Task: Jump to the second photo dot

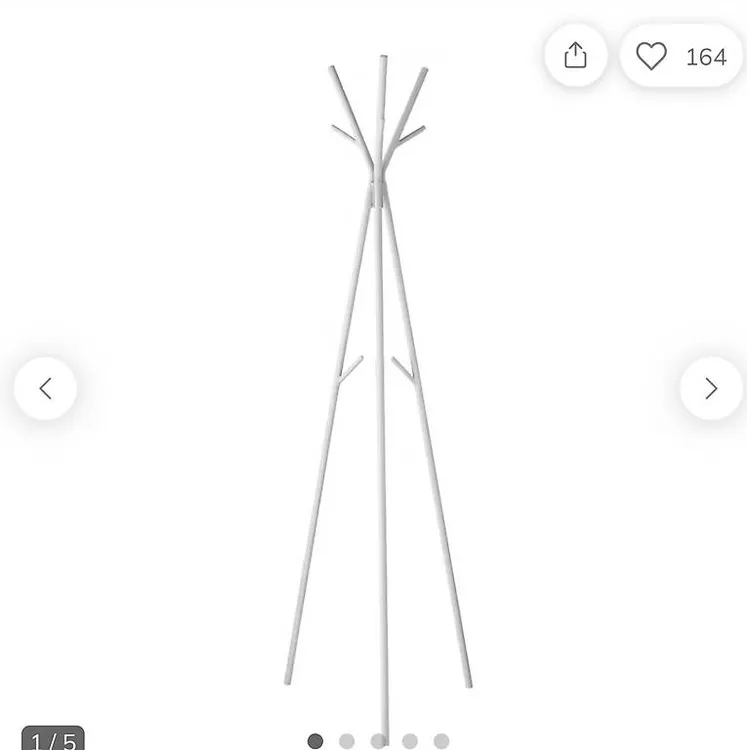Action: click(347, 741)
